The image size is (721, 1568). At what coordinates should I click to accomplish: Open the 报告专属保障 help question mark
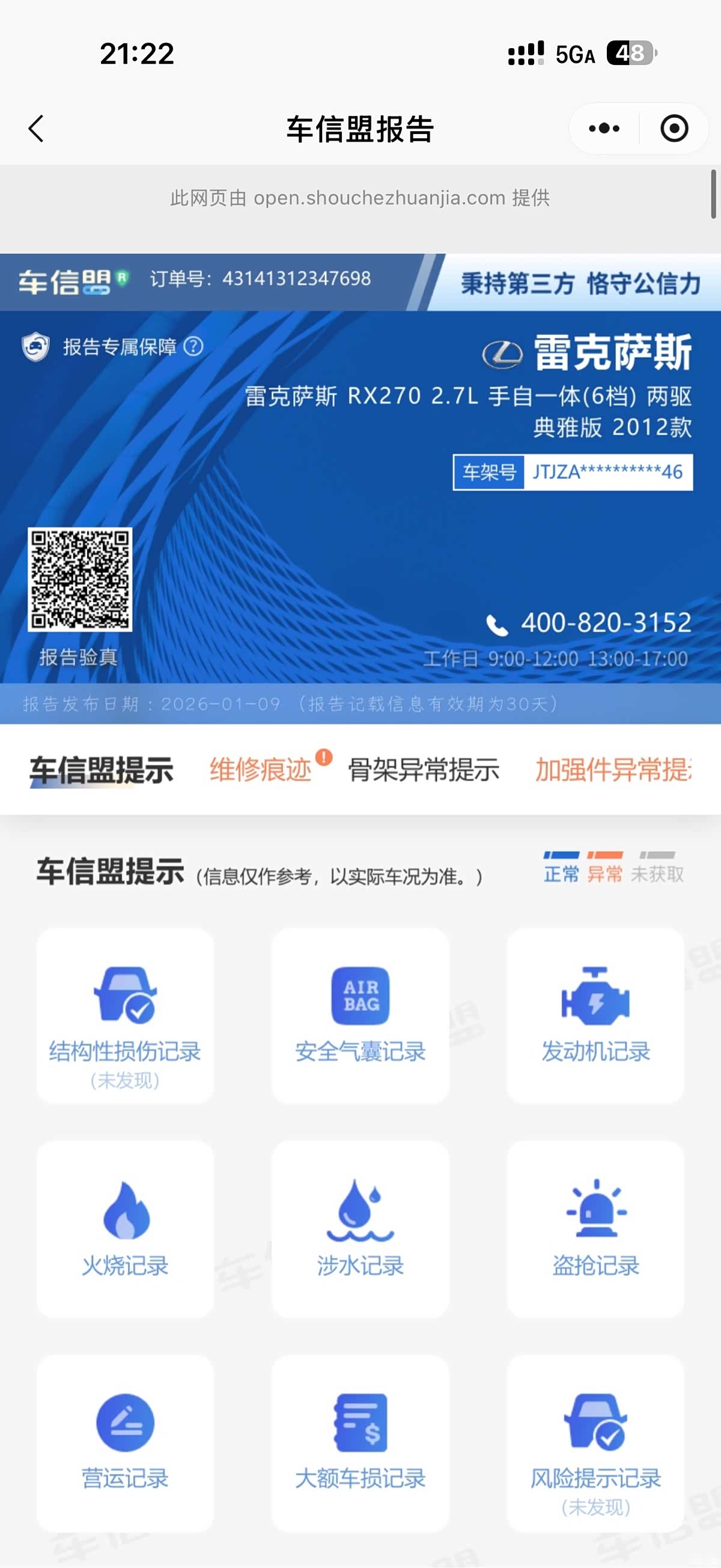(193, 346)
